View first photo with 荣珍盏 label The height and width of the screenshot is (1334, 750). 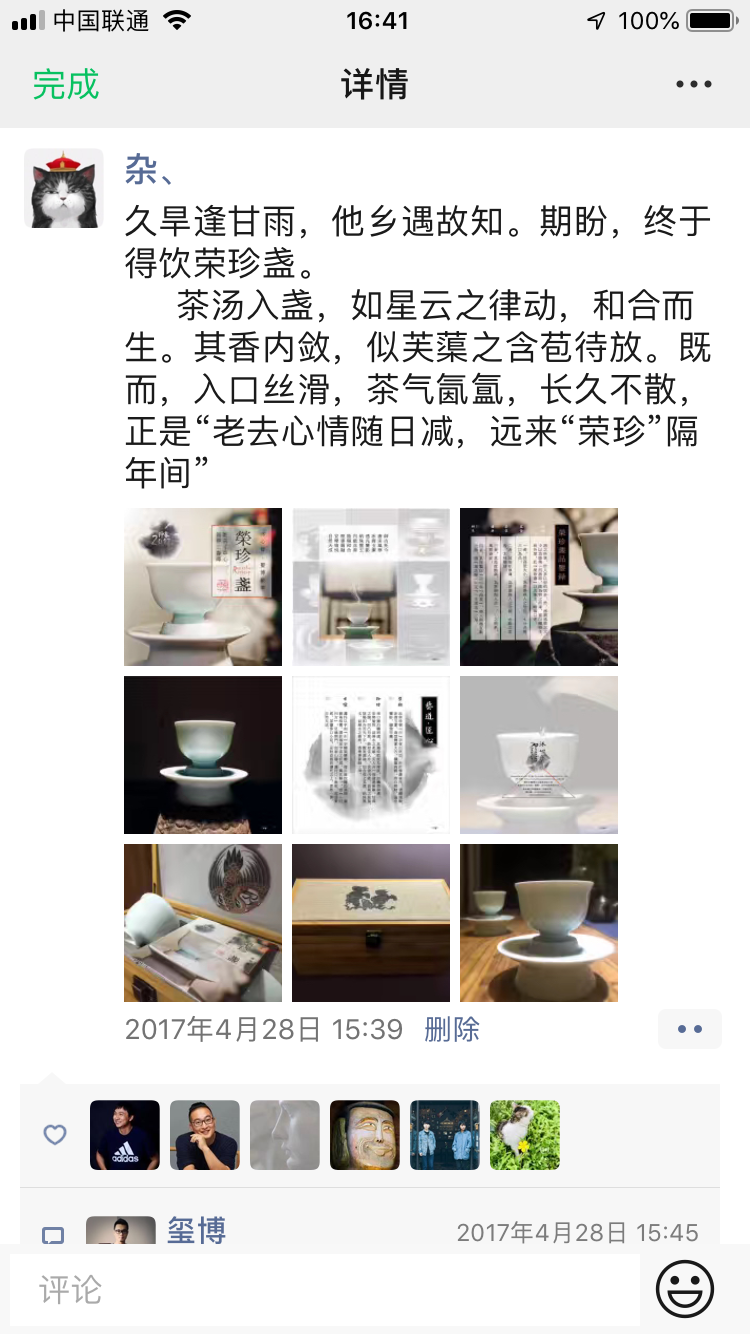point(203,587)
